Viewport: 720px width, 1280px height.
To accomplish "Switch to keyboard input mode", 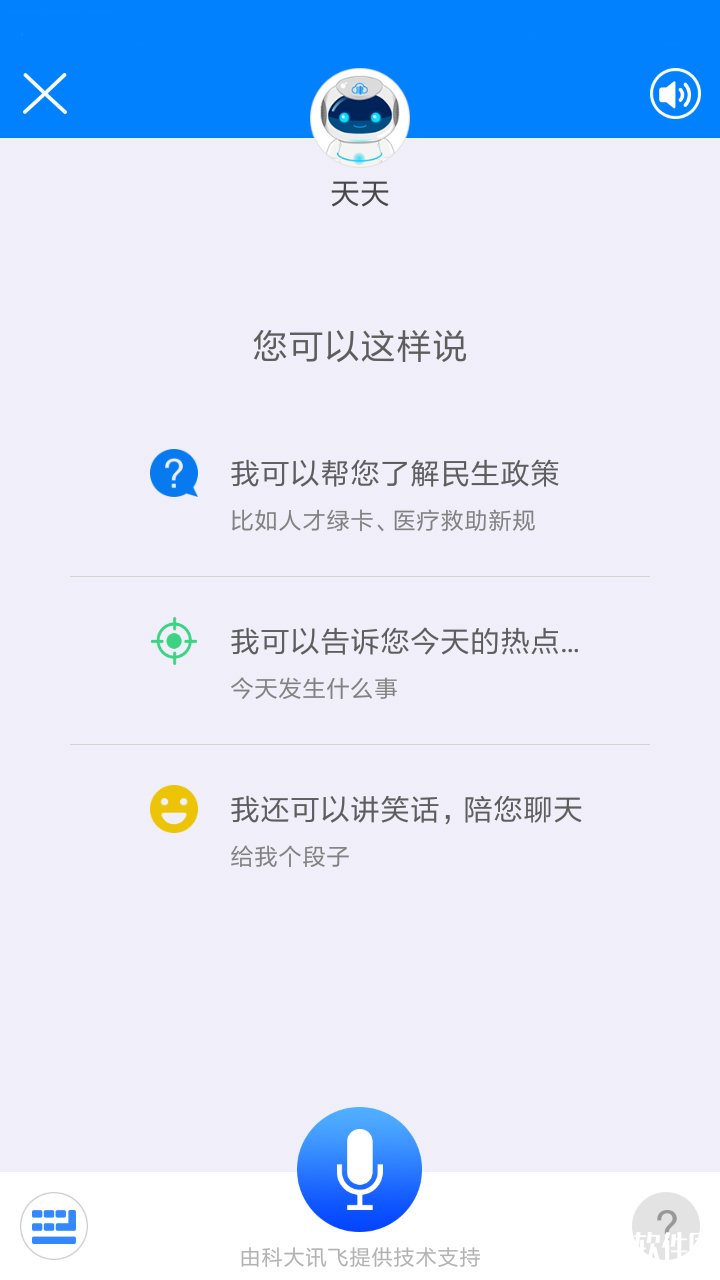I will click(53, 1225).
